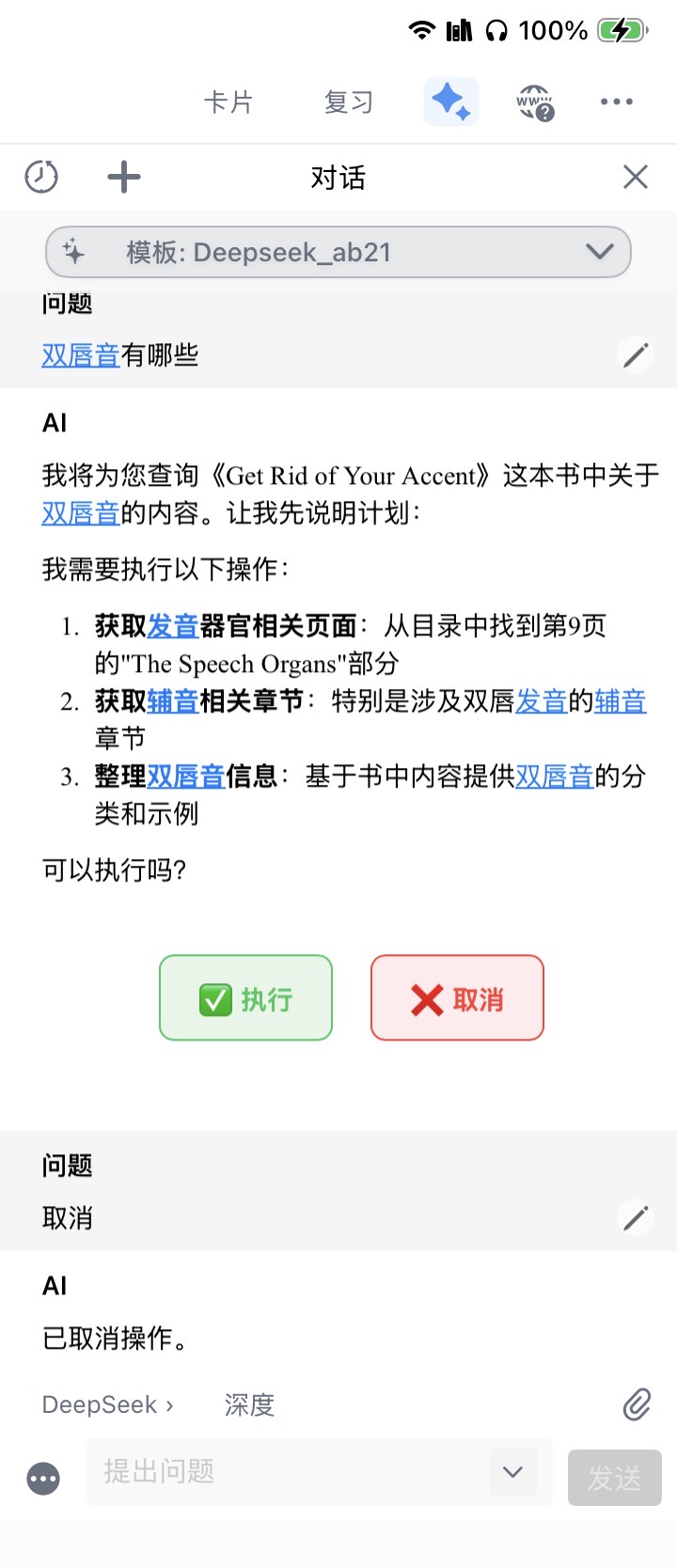677x1568 pixels.
Task: Confirm the plan with 执行 button
Action: click(x=246, y=998)
